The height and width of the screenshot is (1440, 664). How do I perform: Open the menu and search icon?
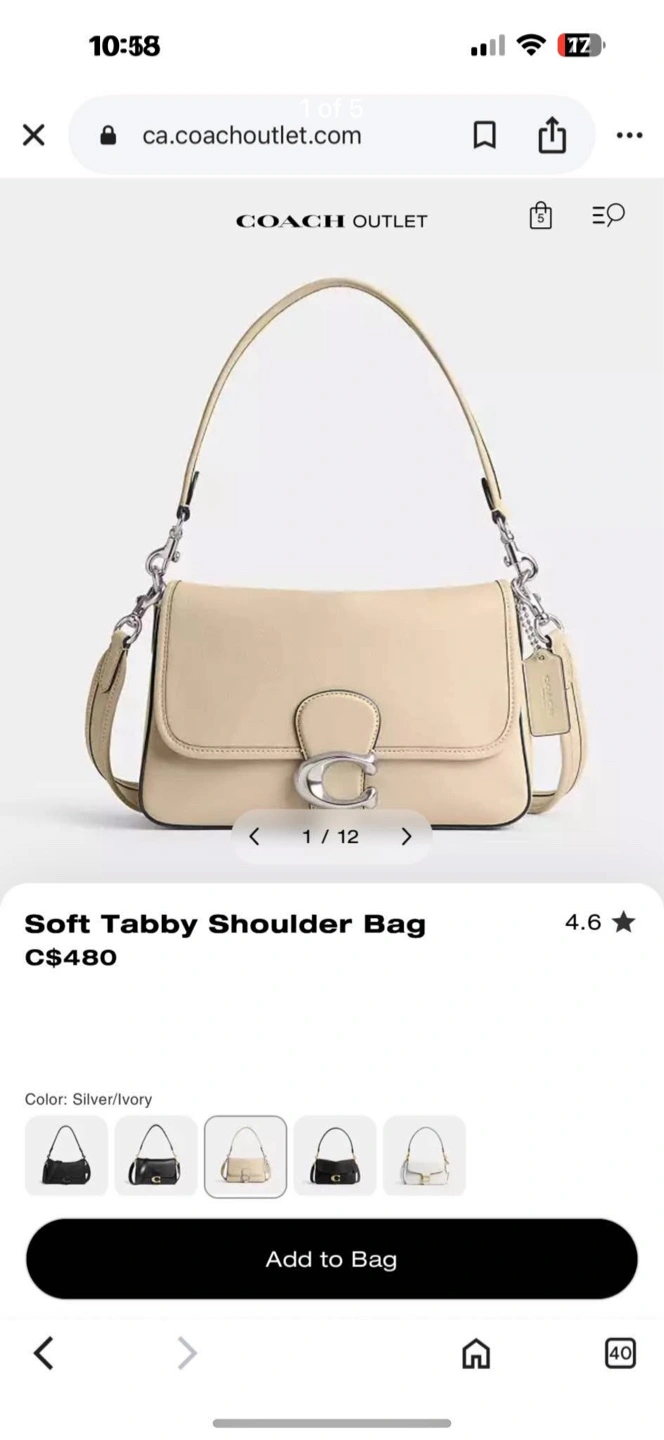(608, 215)
